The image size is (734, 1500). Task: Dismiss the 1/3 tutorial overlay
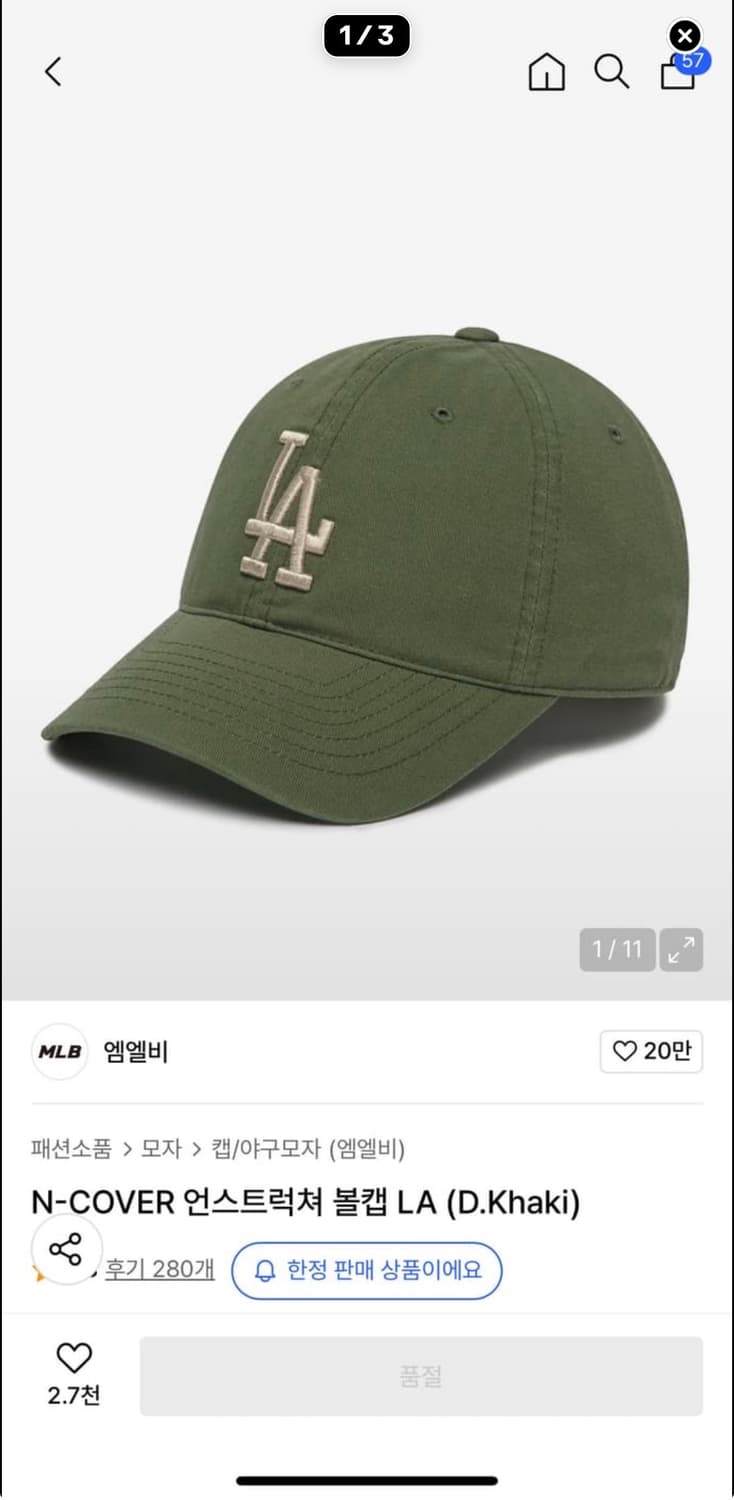coord(684,35)
